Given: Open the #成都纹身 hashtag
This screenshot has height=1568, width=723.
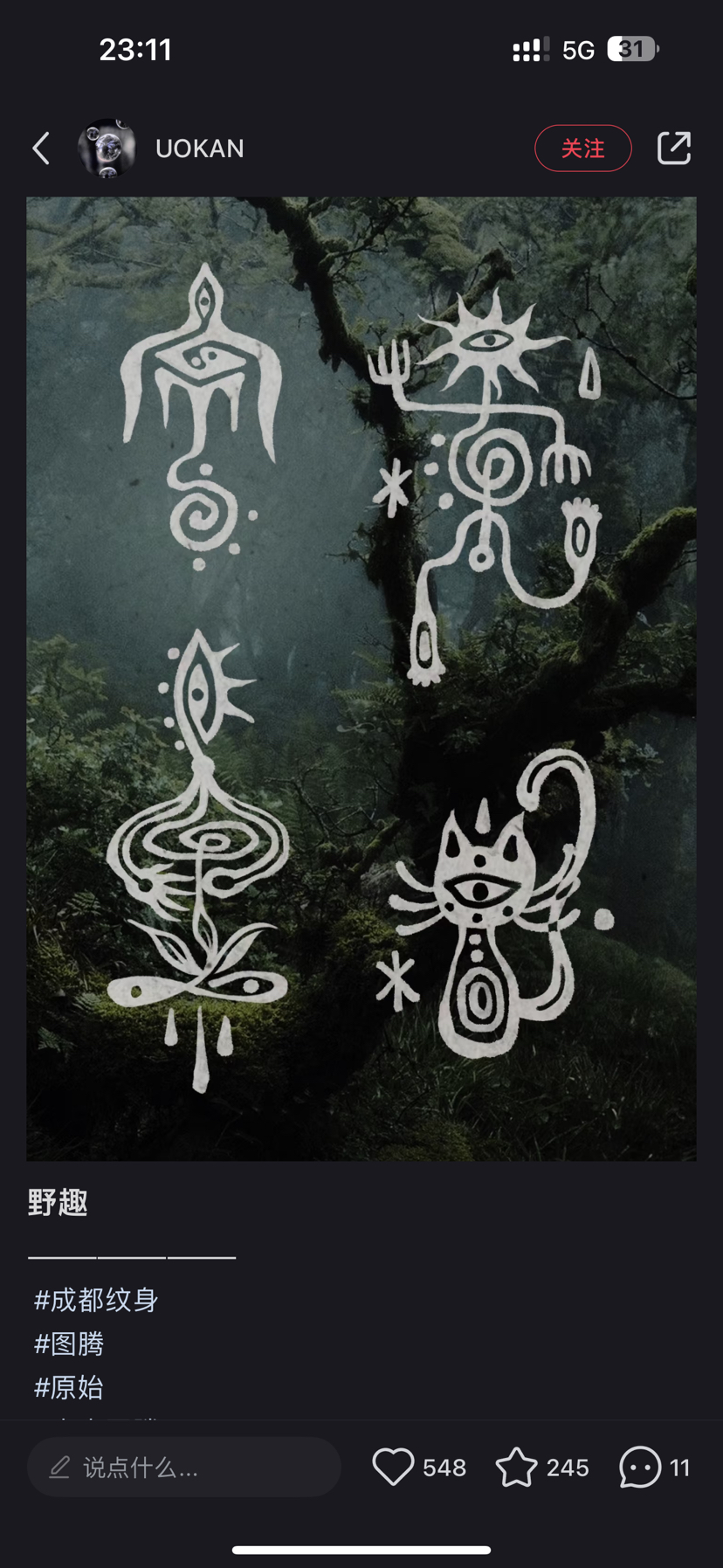Looking at the screenshot, I should coord(96,1300).
